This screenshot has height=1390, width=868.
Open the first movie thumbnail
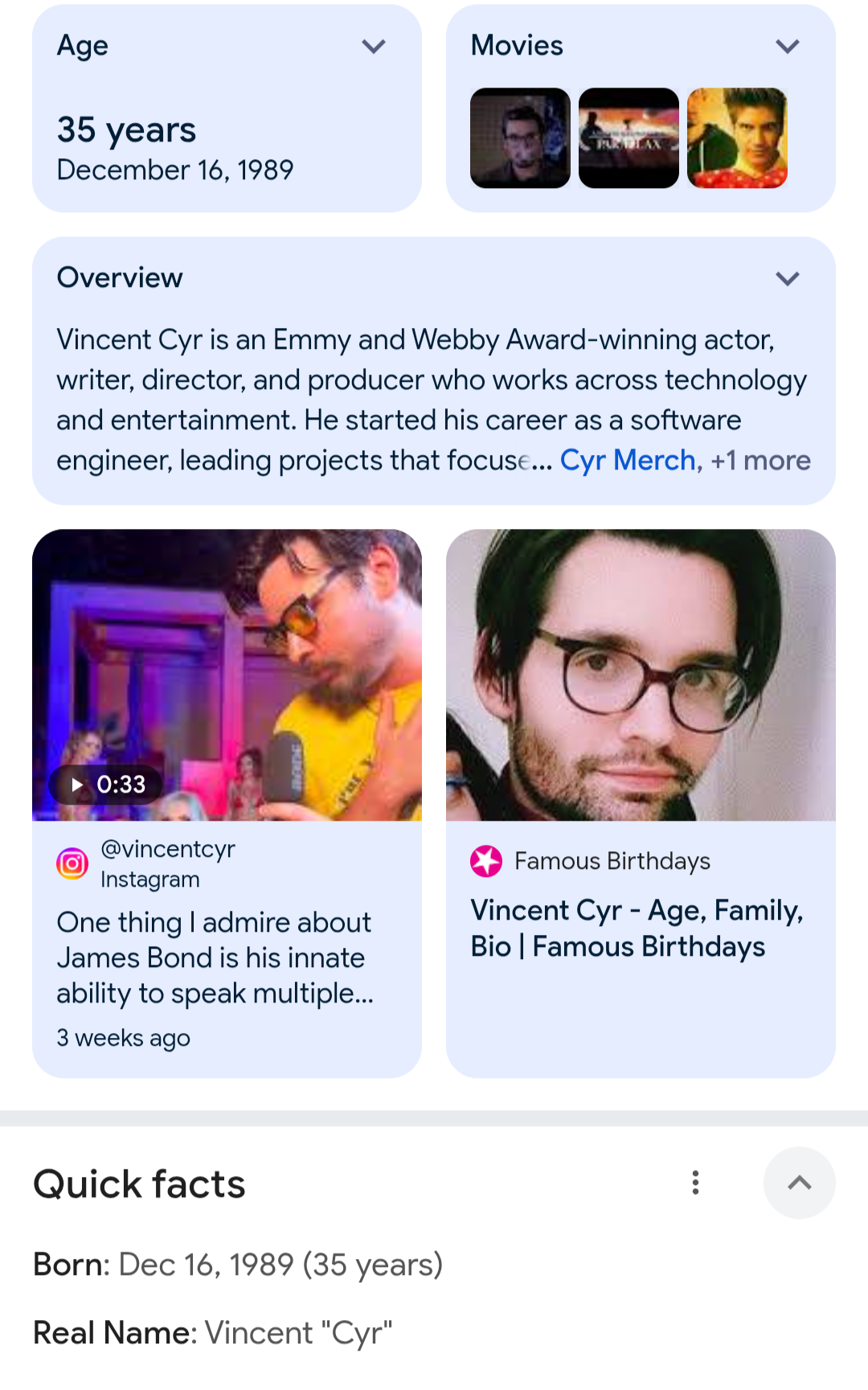(520, 138)
